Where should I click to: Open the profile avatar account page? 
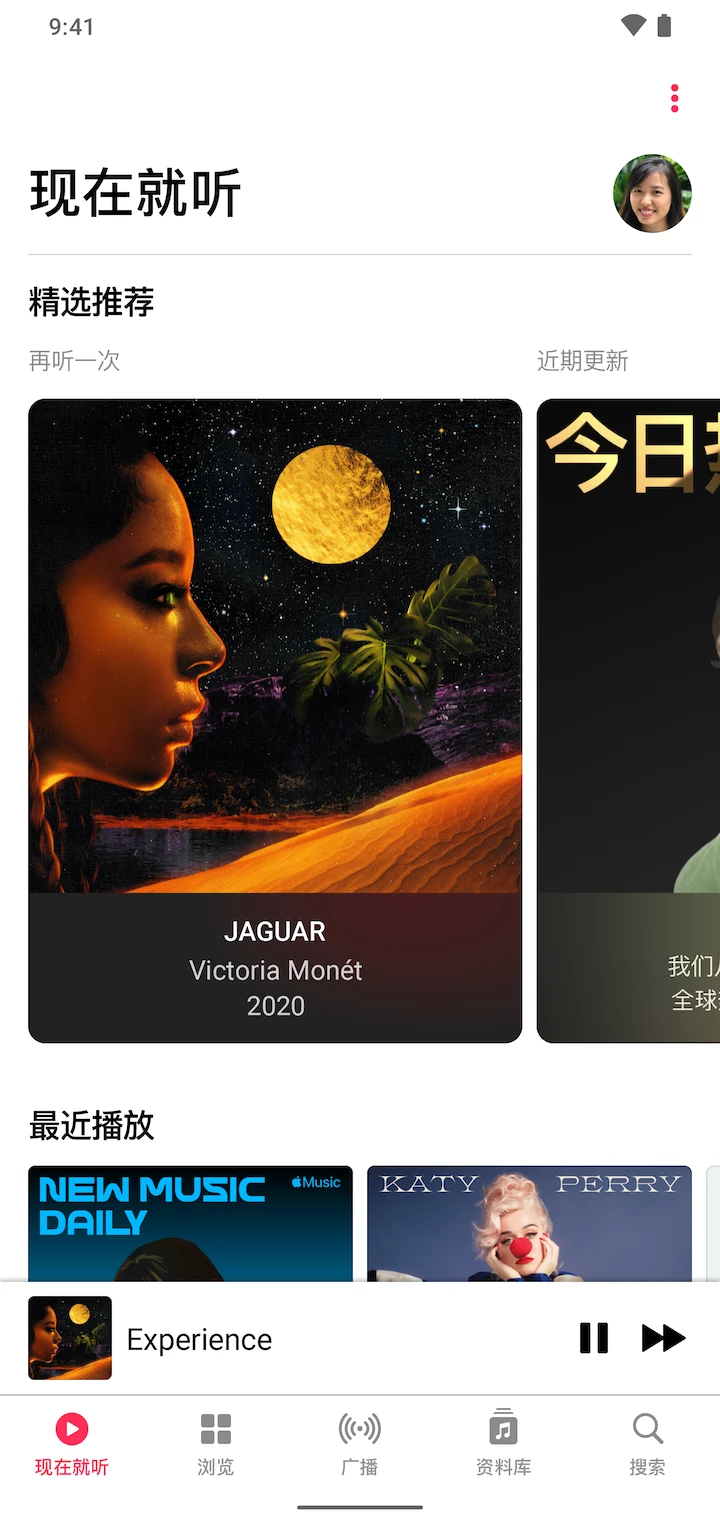coord(652,193)
